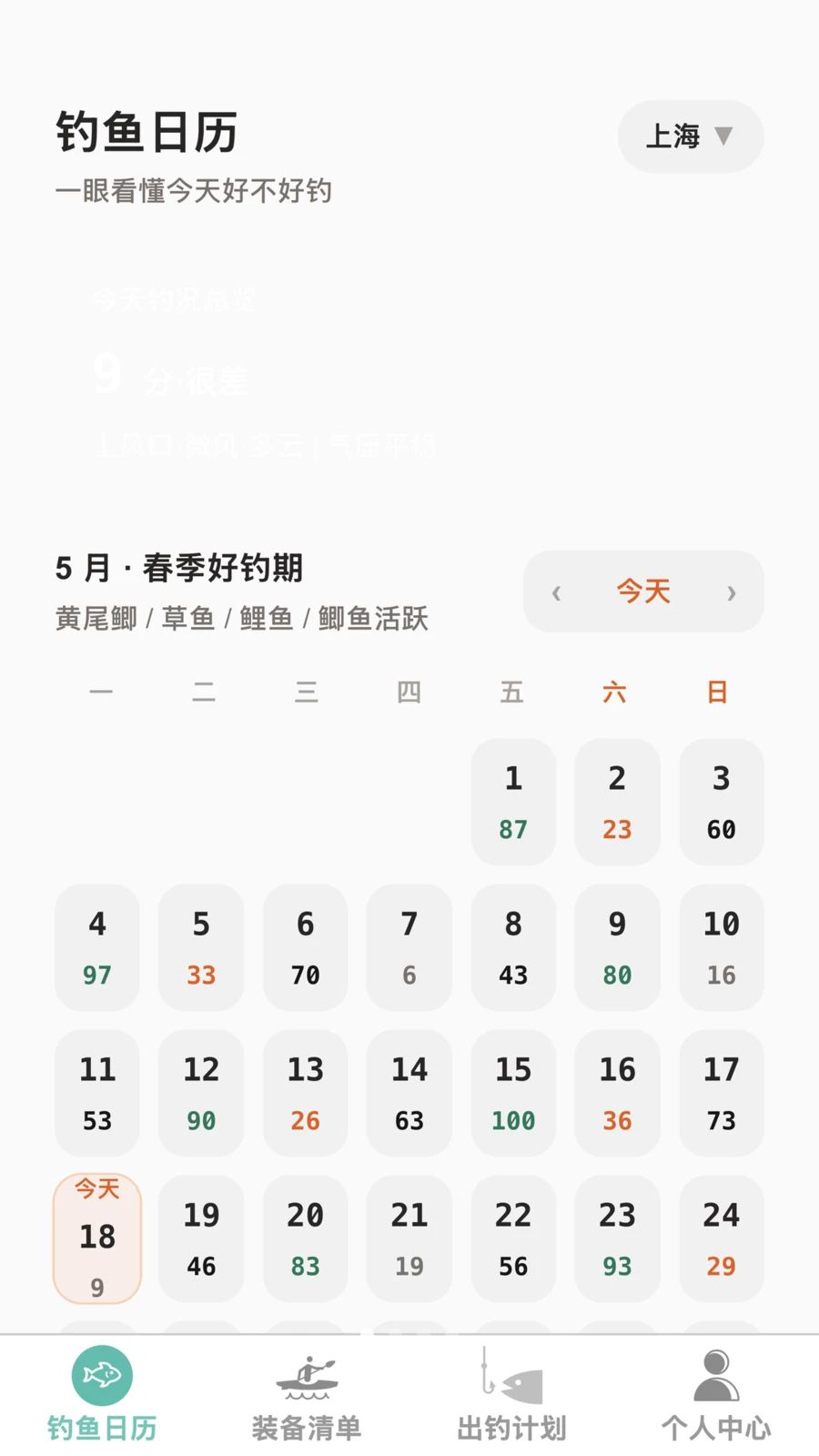Screen dimensions: 819x1456
Task: Select May 9 with score 80
Action: [617, 947]
